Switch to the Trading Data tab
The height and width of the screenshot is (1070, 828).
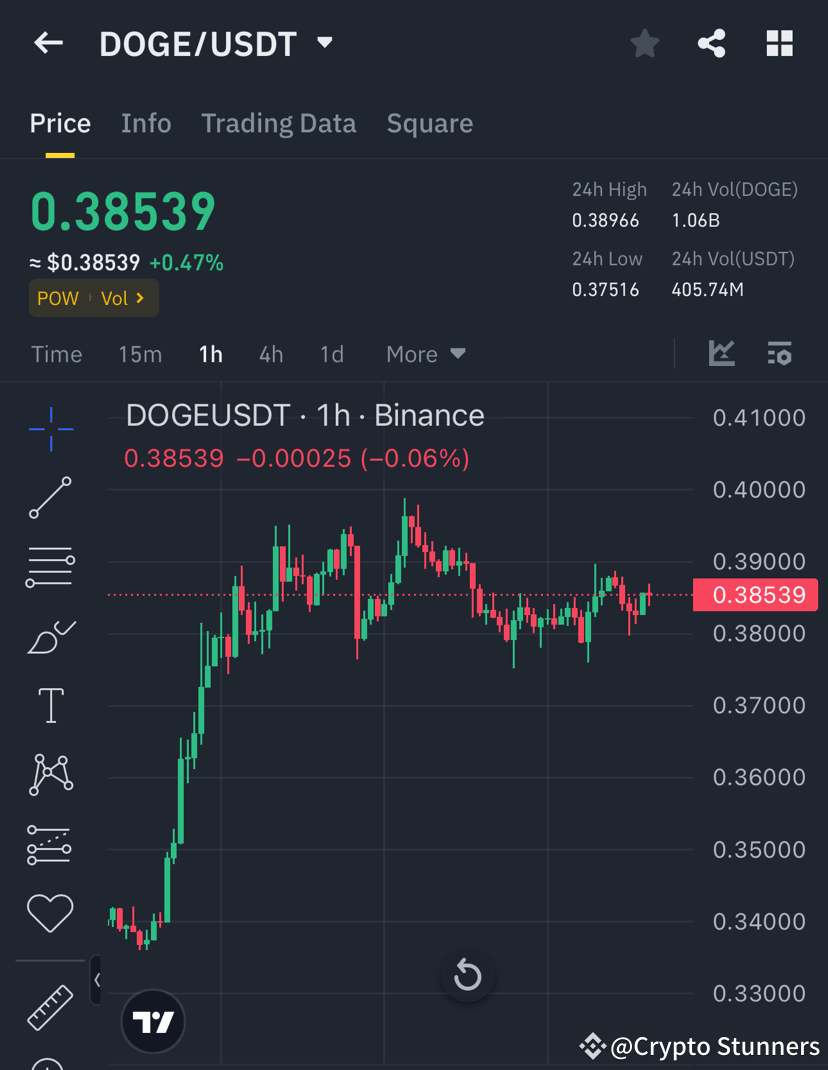pos(278,123)
